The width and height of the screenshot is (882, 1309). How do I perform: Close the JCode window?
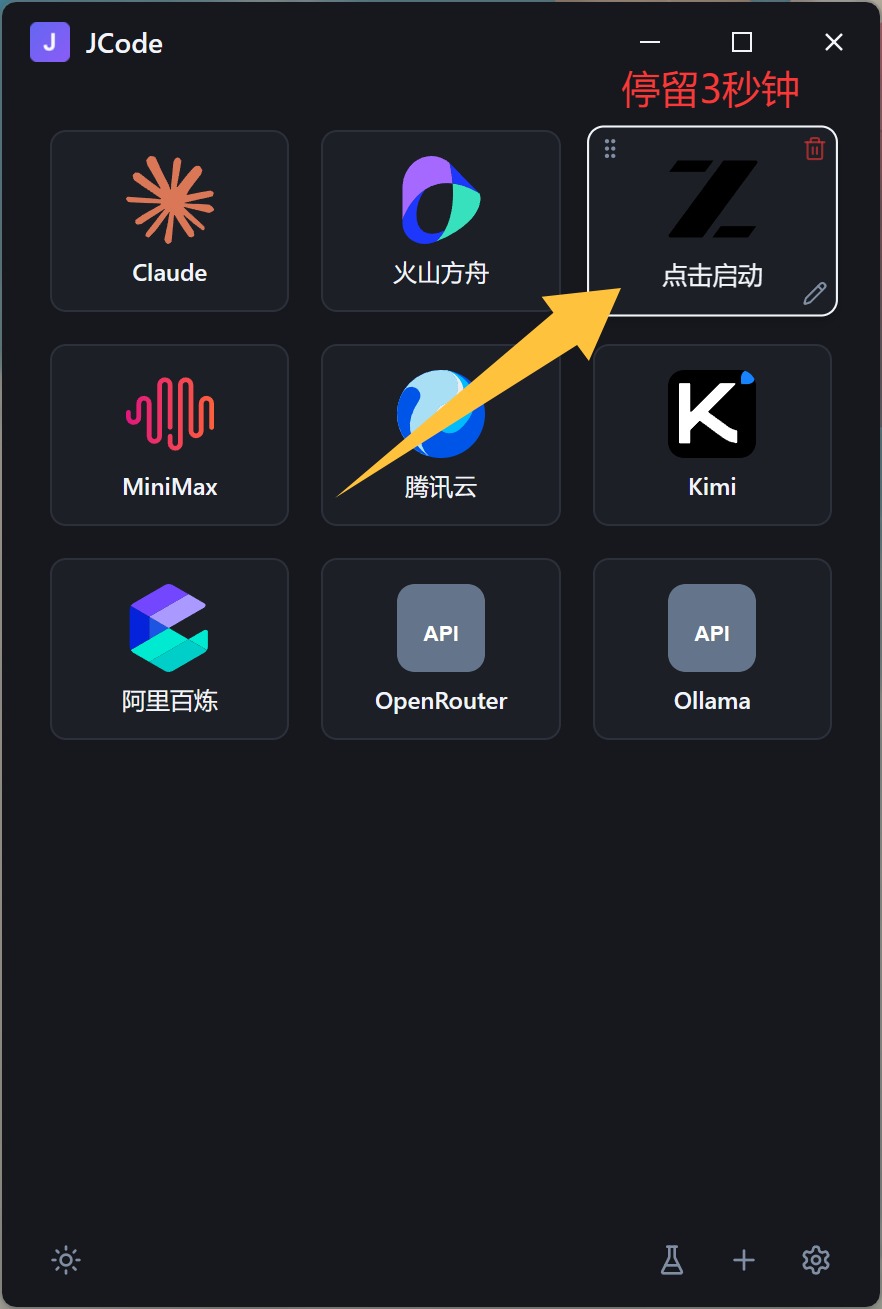tap(833, 42)
